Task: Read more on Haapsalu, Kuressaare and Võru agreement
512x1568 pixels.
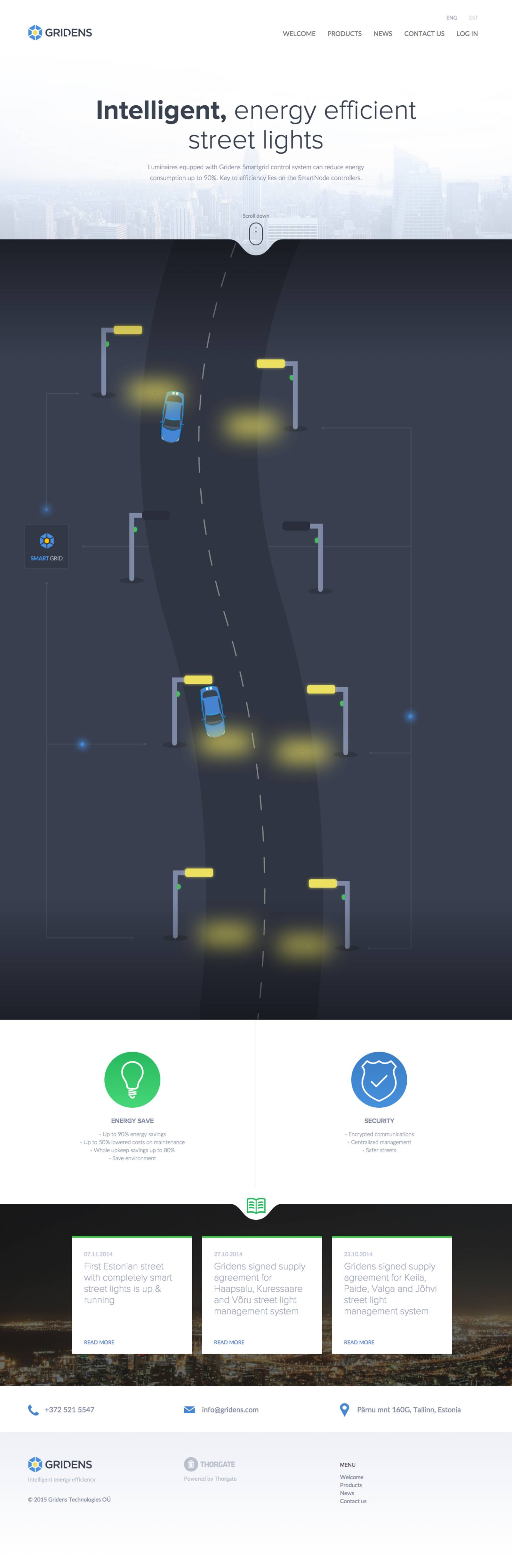Action: point(229,1342)
